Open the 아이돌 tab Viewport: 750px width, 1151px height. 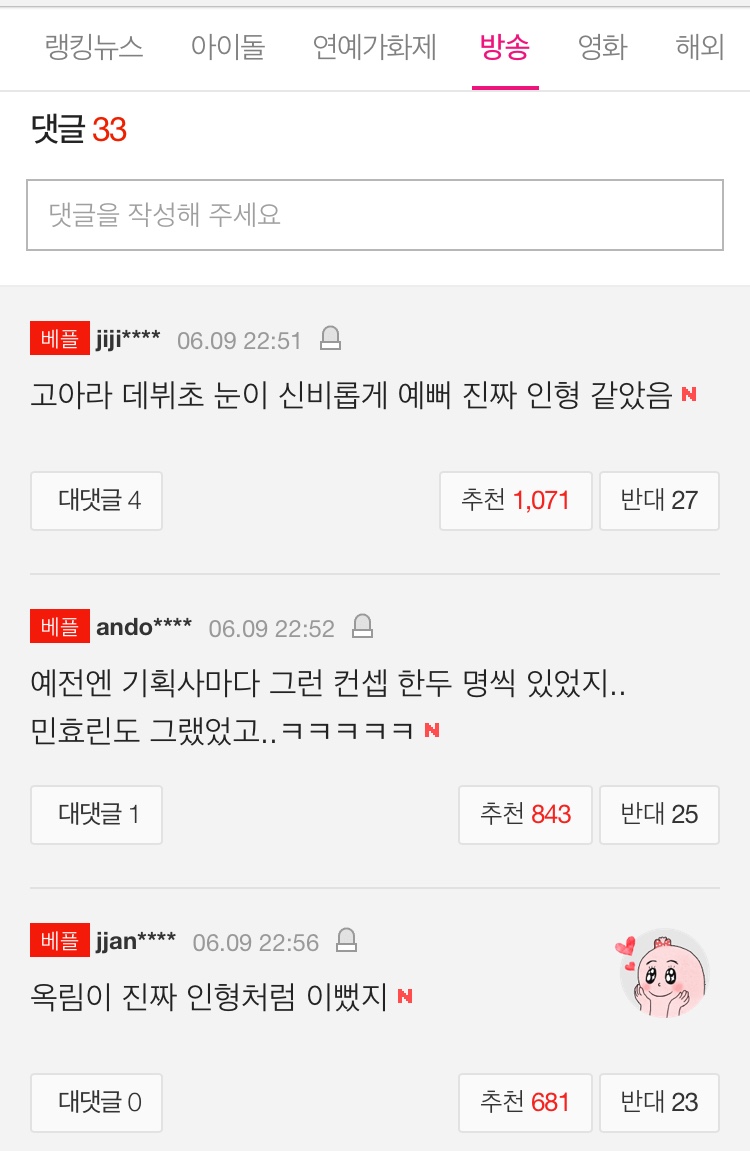point(228,47)
